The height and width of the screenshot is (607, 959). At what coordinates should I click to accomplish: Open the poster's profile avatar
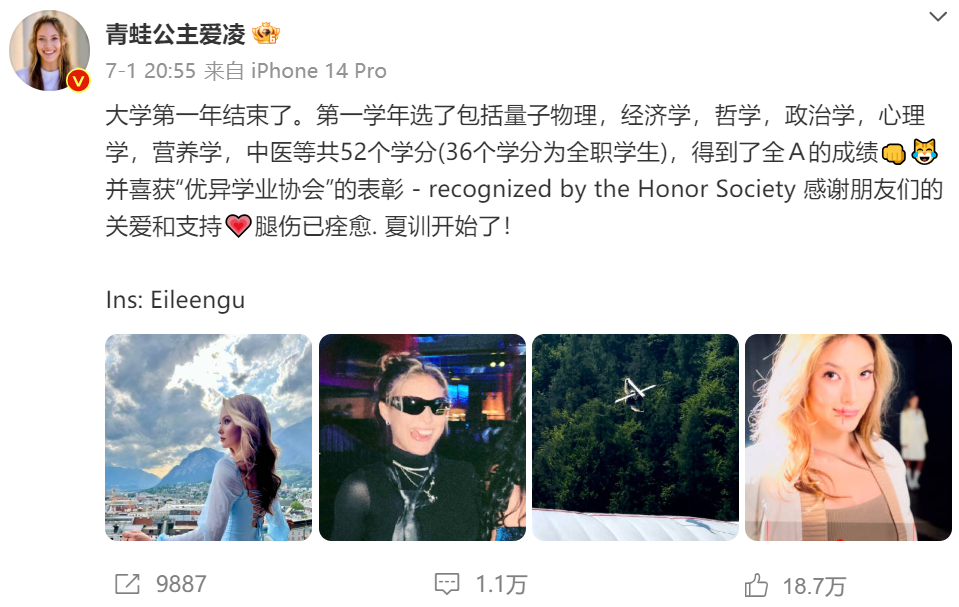[50, 51]
